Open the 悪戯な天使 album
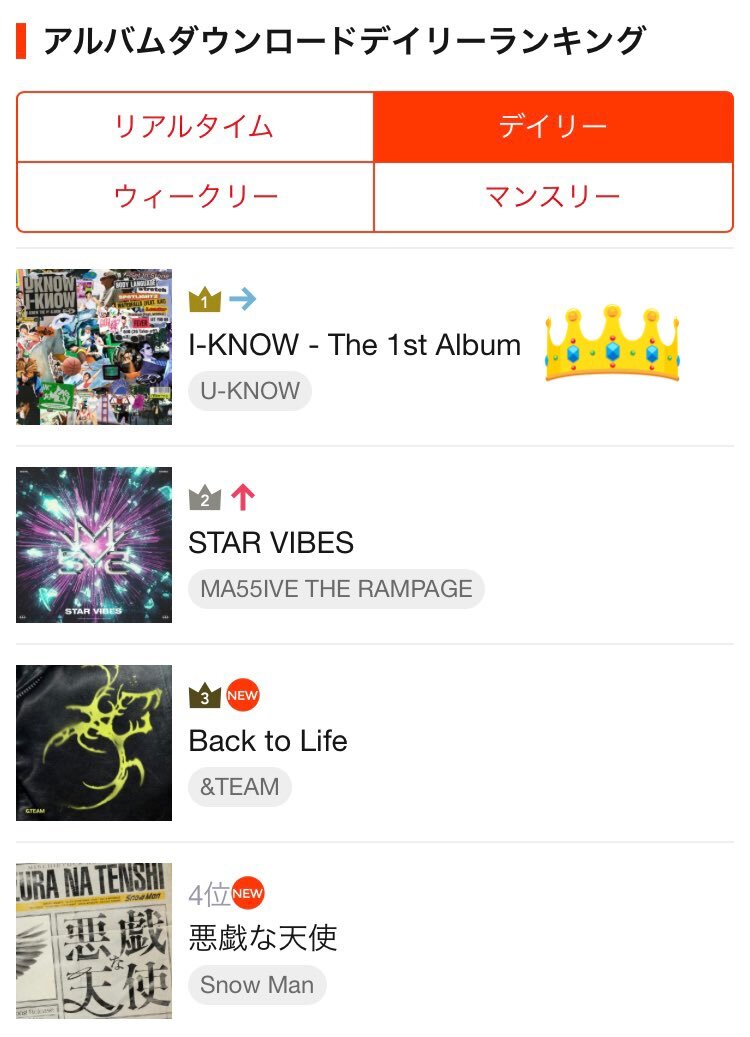The image size is (750, 1037). (263, 937)
